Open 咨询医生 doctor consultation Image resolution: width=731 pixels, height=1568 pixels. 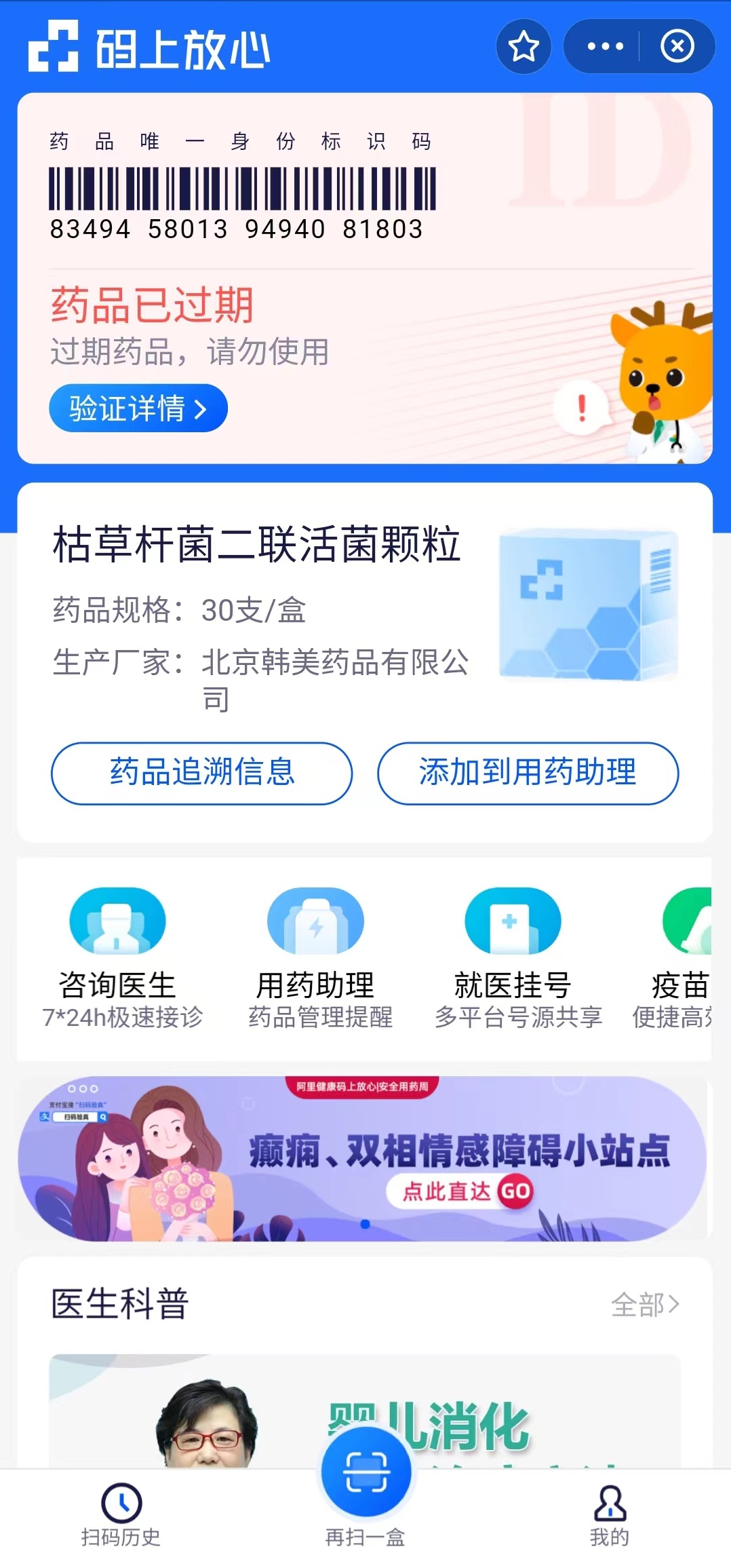(x=118, y=957)
